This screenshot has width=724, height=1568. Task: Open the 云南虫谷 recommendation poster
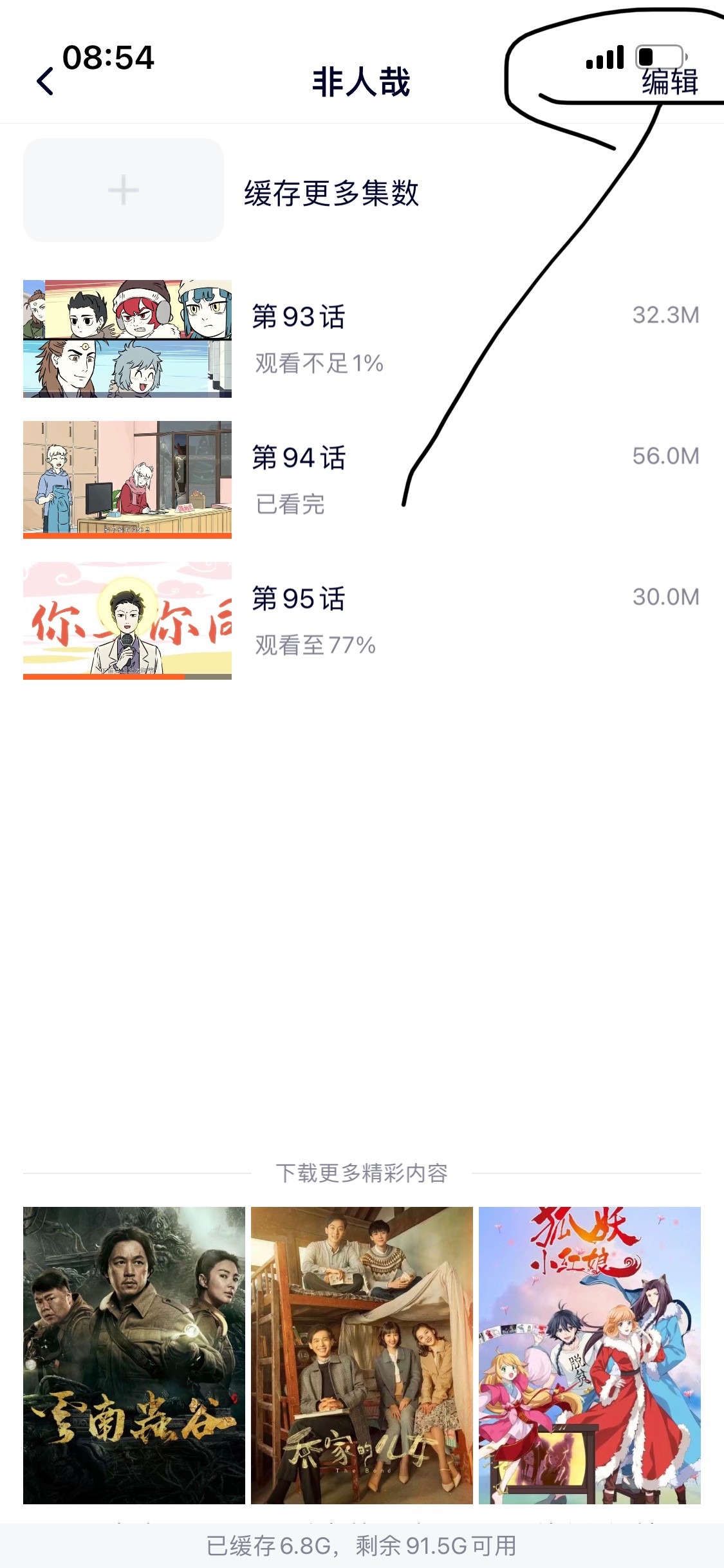pyautogui.click(x=134, y=1355)
